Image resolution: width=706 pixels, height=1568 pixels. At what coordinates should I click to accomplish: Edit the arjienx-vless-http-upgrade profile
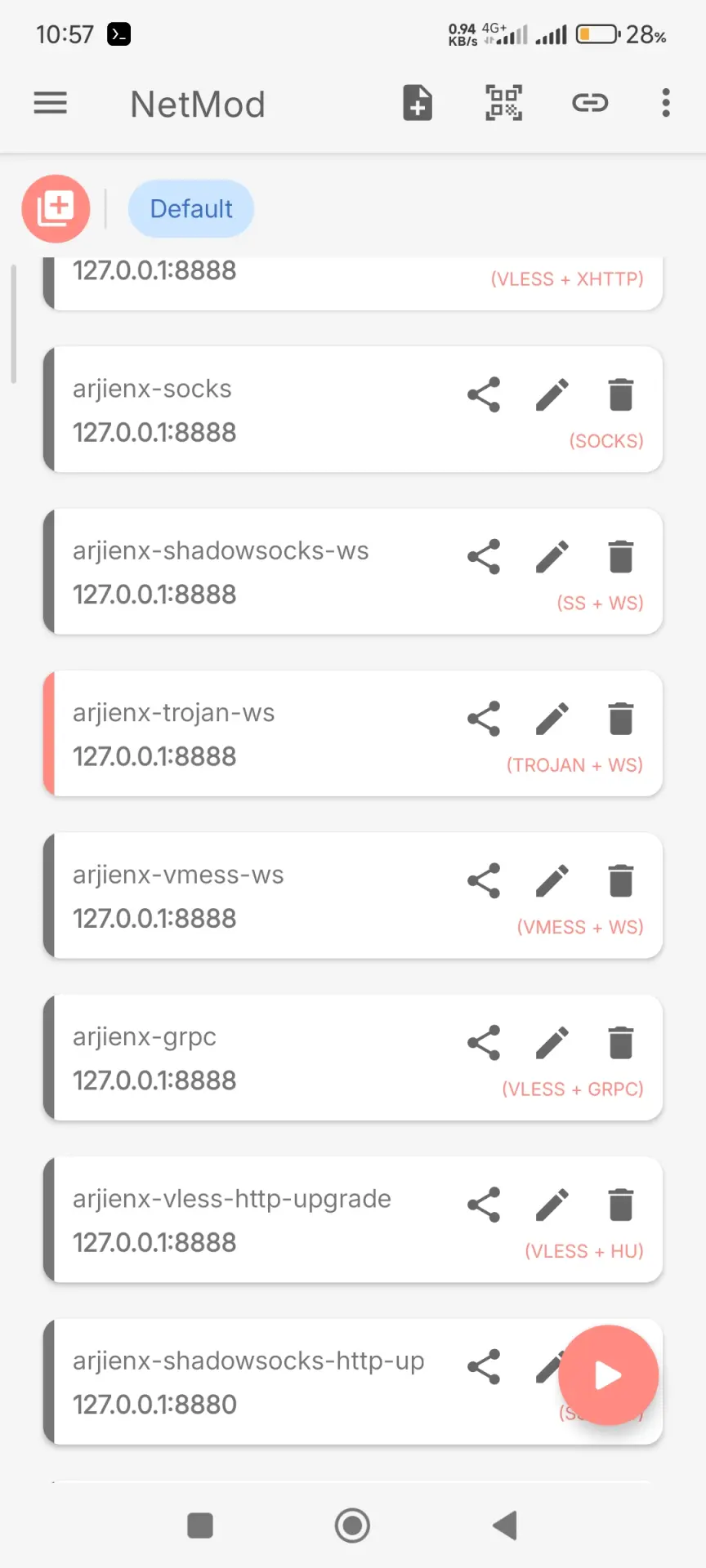pyautogui.click(x=552, y=1205)
